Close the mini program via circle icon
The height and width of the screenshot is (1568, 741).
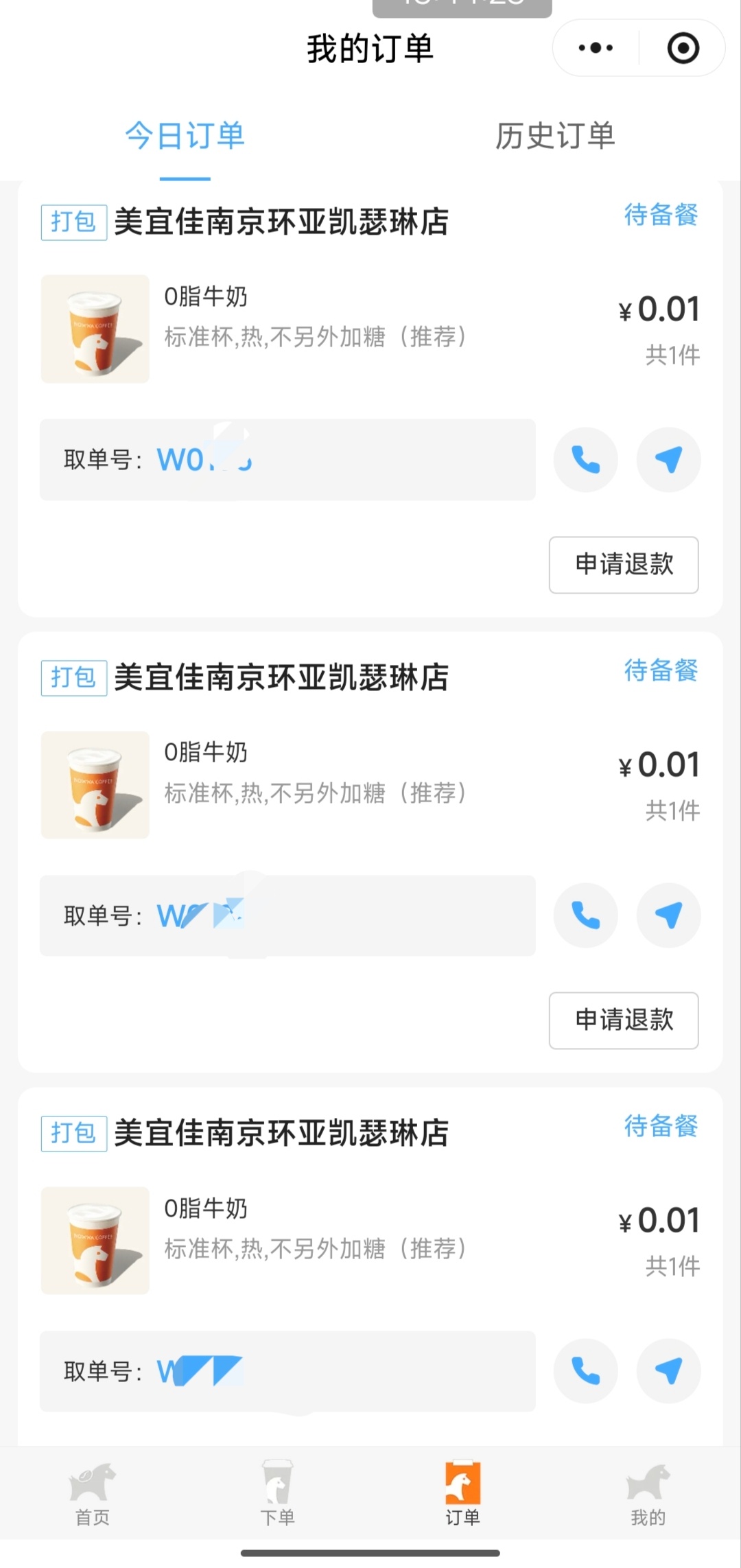(x=683, y=48)
